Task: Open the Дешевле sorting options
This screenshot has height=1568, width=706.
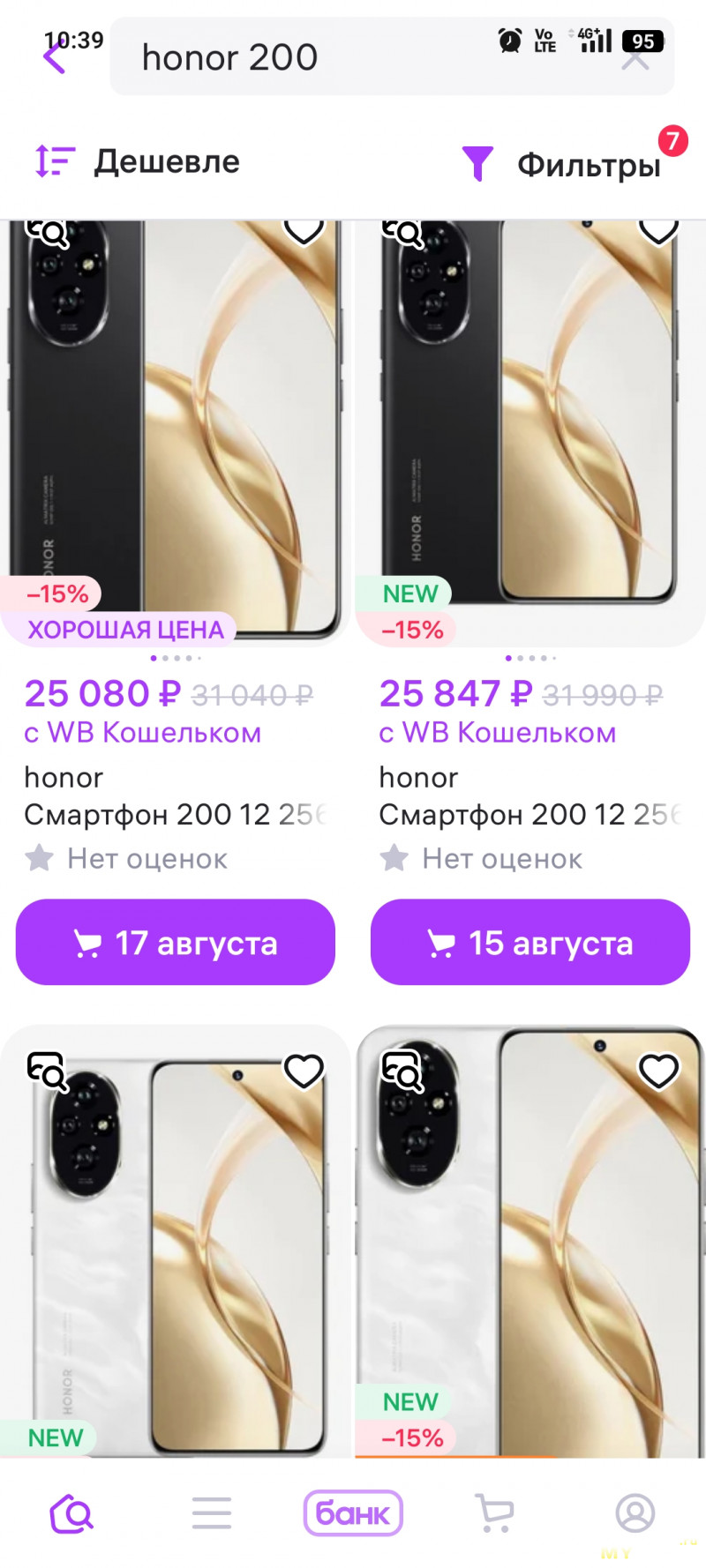Action: click(138, 161)
